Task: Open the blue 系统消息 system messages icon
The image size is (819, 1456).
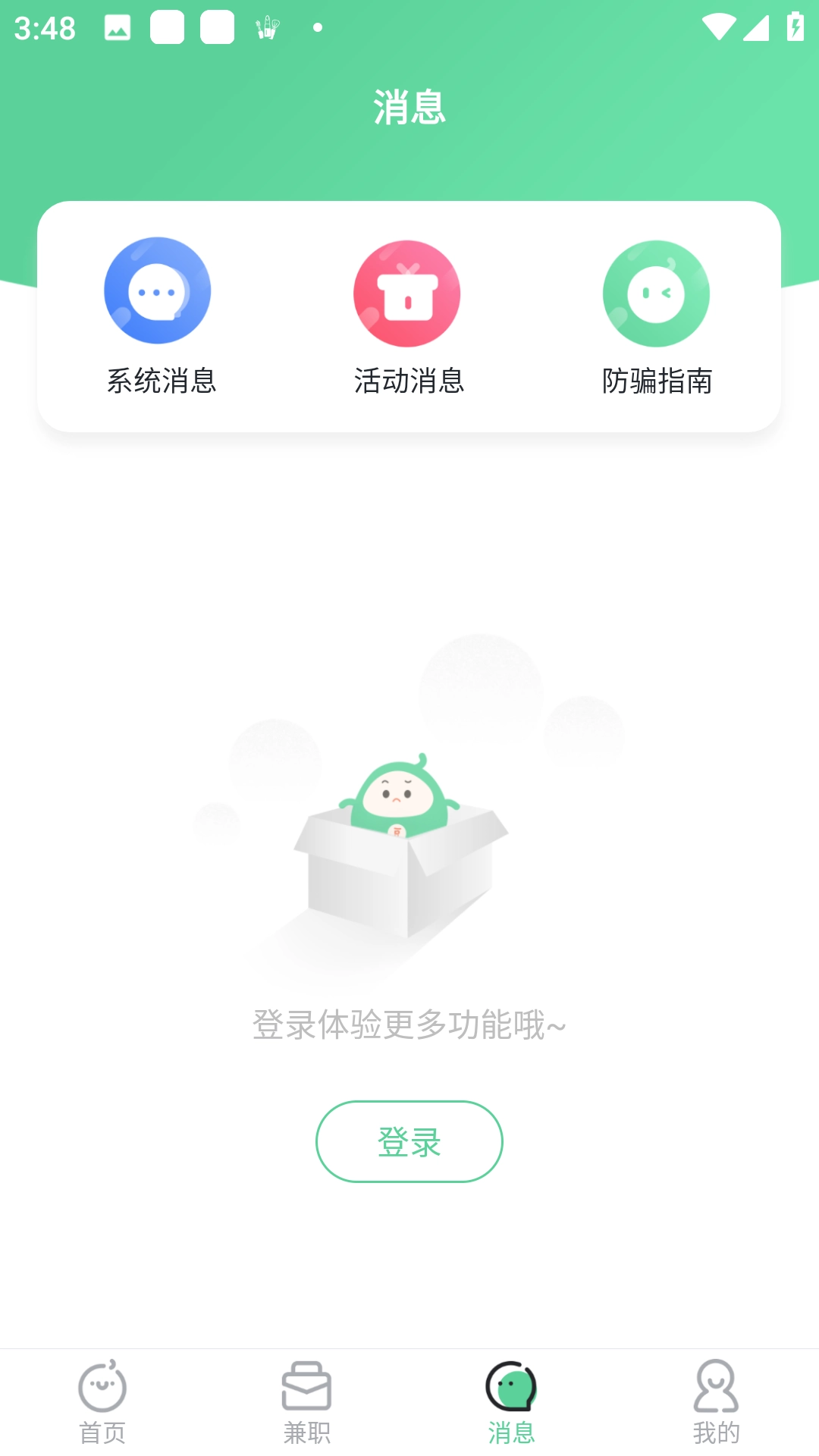Action: coord(158,293)
